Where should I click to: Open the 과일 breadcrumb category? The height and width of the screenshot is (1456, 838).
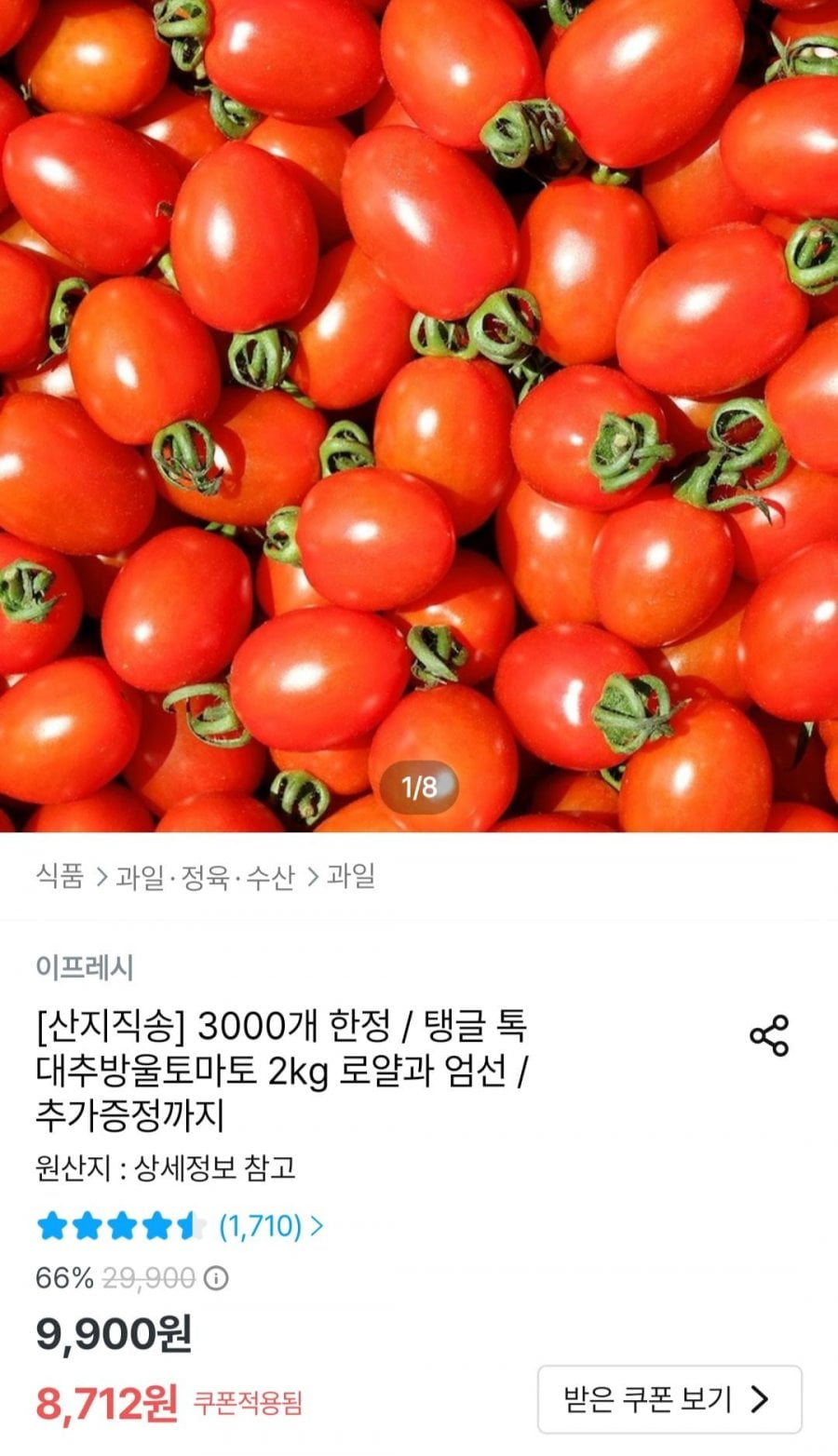(351, 876)
